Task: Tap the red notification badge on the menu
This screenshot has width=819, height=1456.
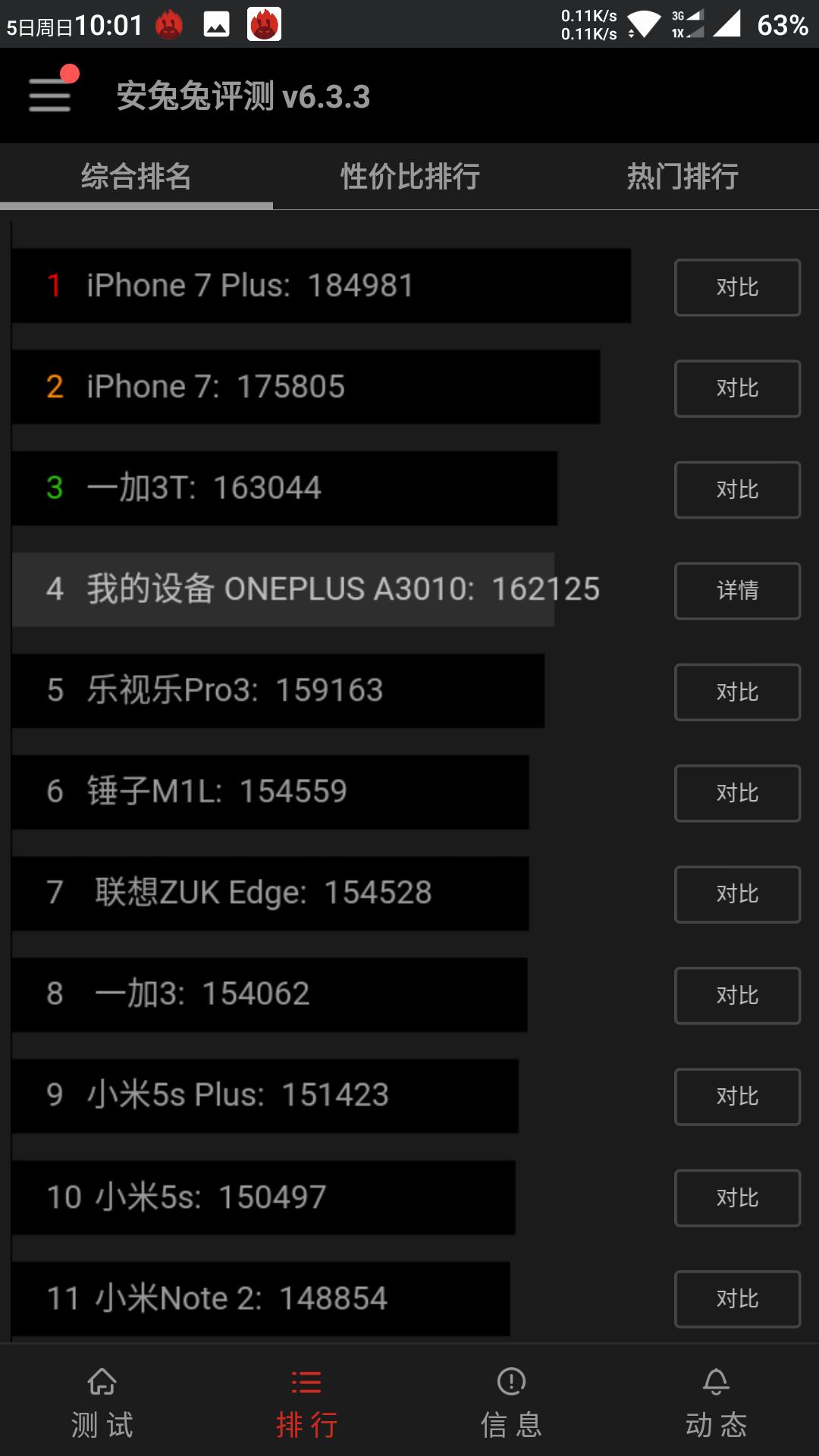Action: (x=71, y=73)
